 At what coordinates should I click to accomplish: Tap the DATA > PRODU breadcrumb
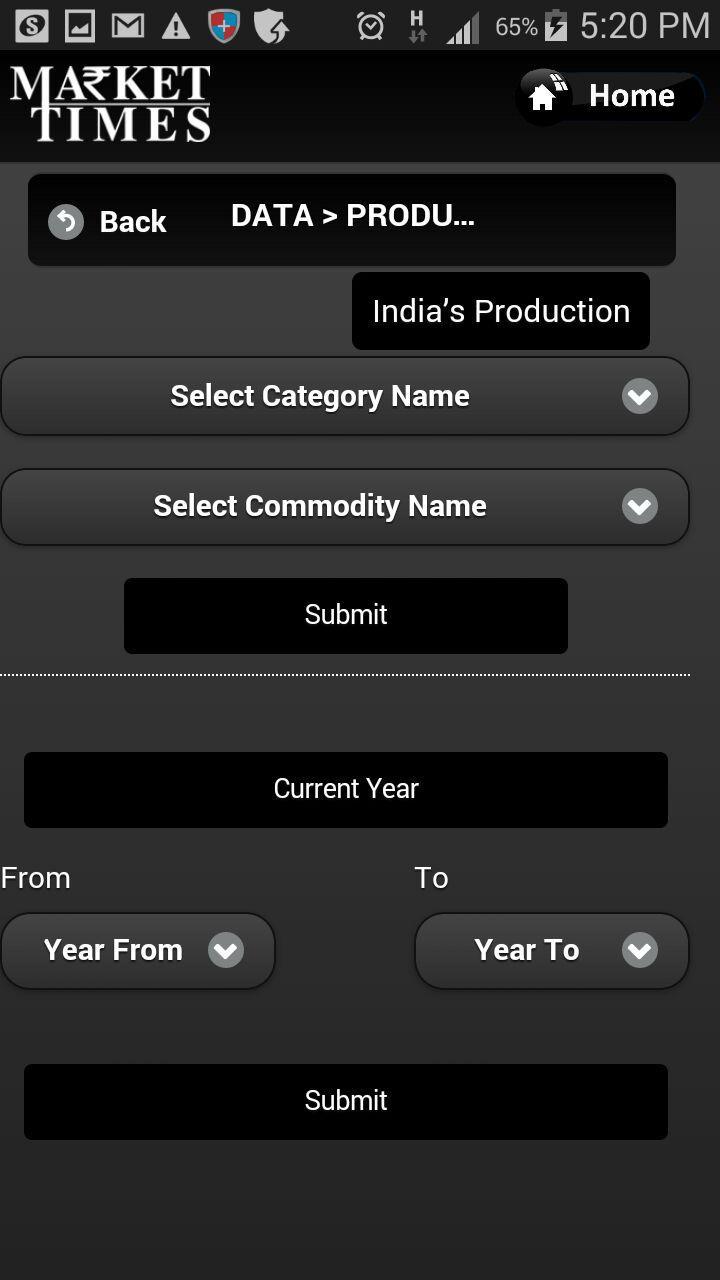(x=352, y=215)
